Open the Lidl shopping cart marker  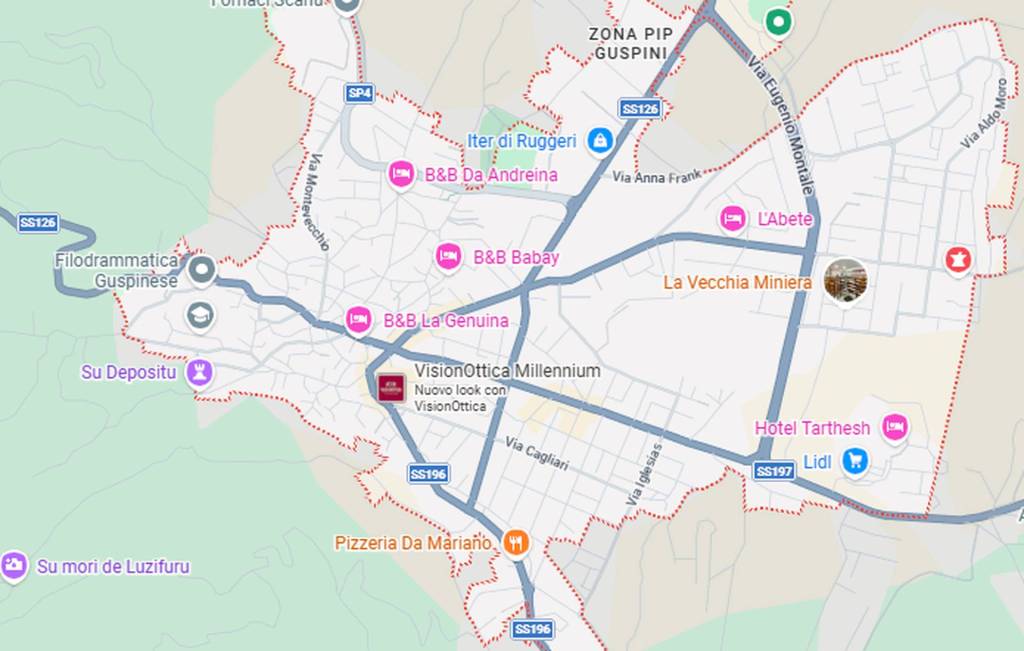[854, 461]
